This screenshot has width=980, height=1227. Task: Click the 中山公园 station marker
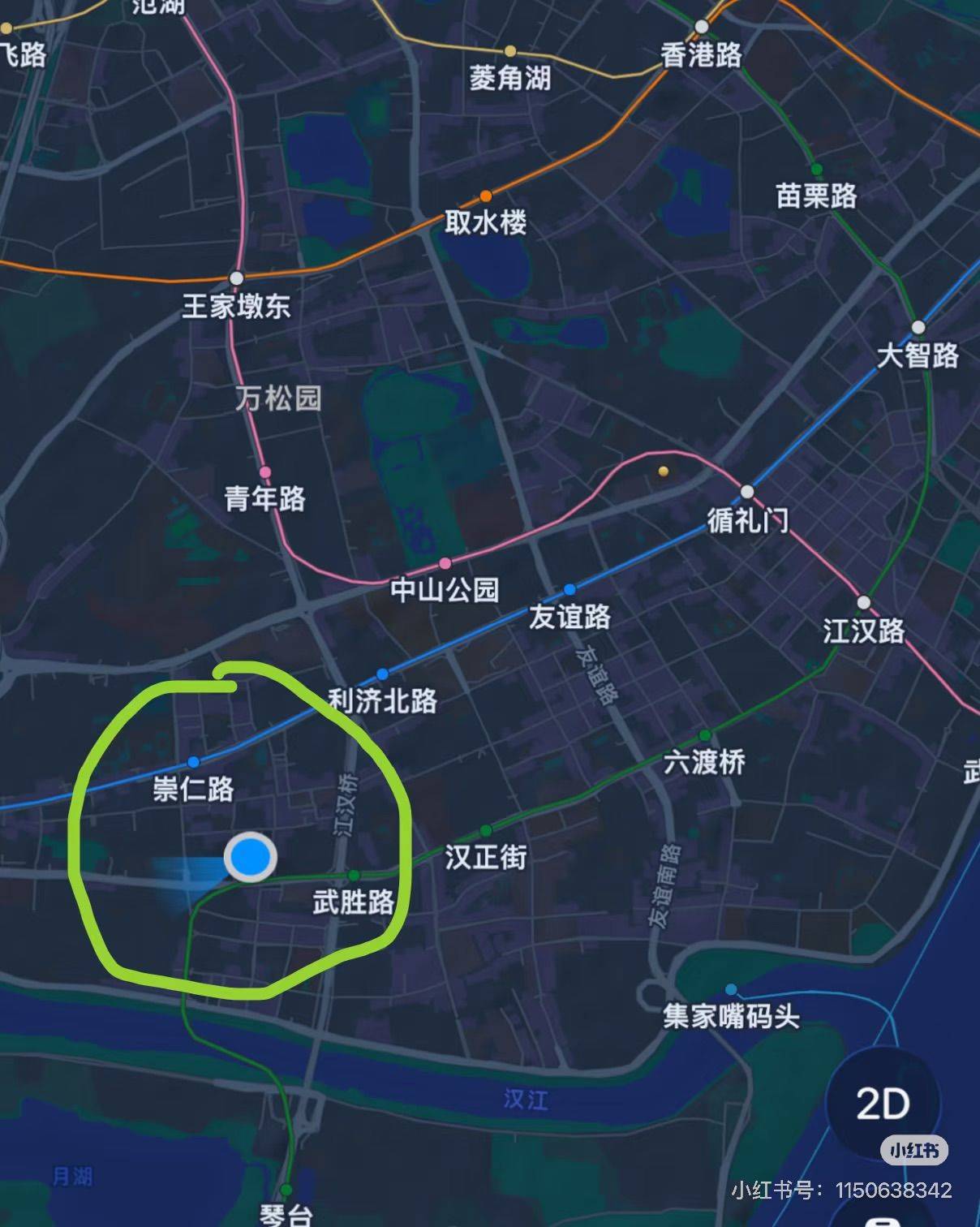(444, 561)
